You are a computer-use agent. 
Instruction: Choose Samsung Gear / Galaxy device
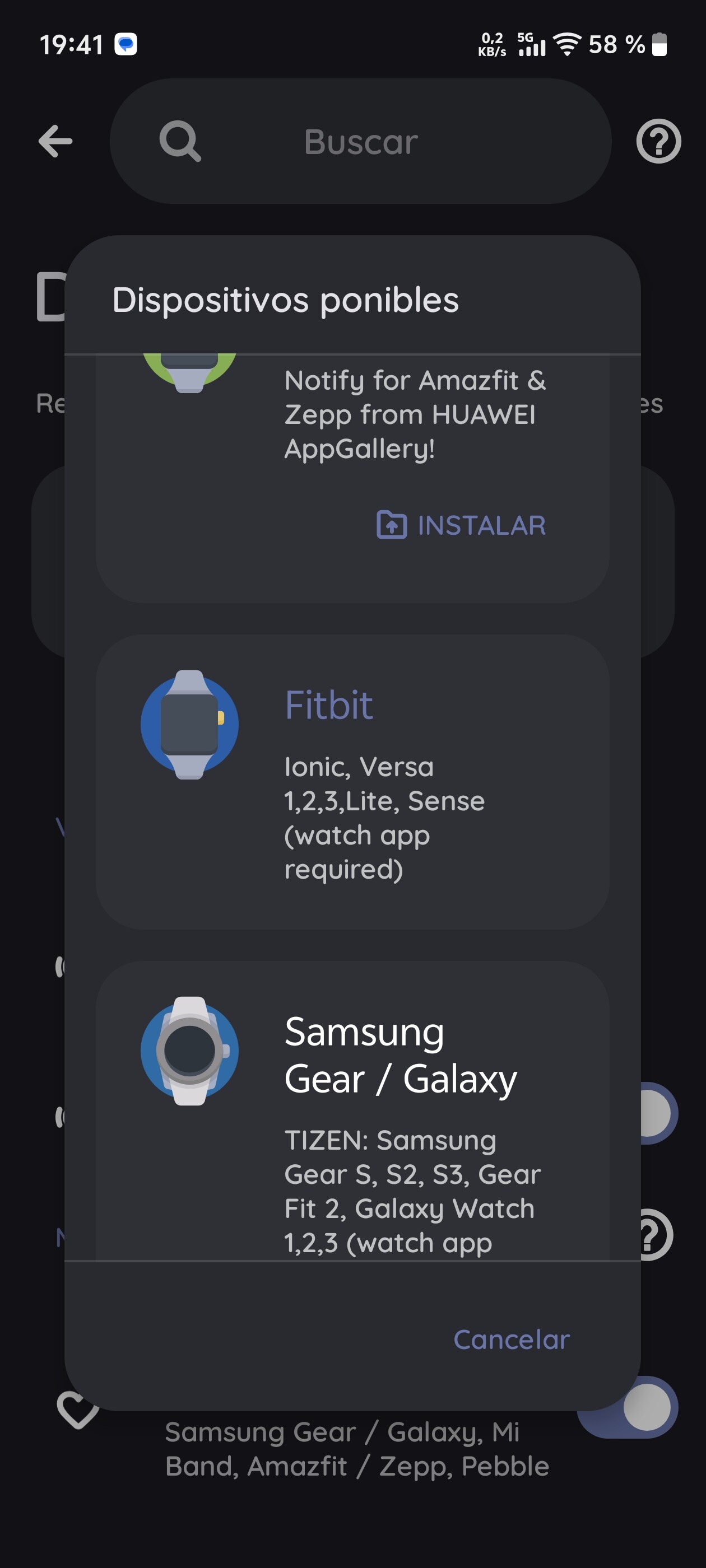point(352,1108)
